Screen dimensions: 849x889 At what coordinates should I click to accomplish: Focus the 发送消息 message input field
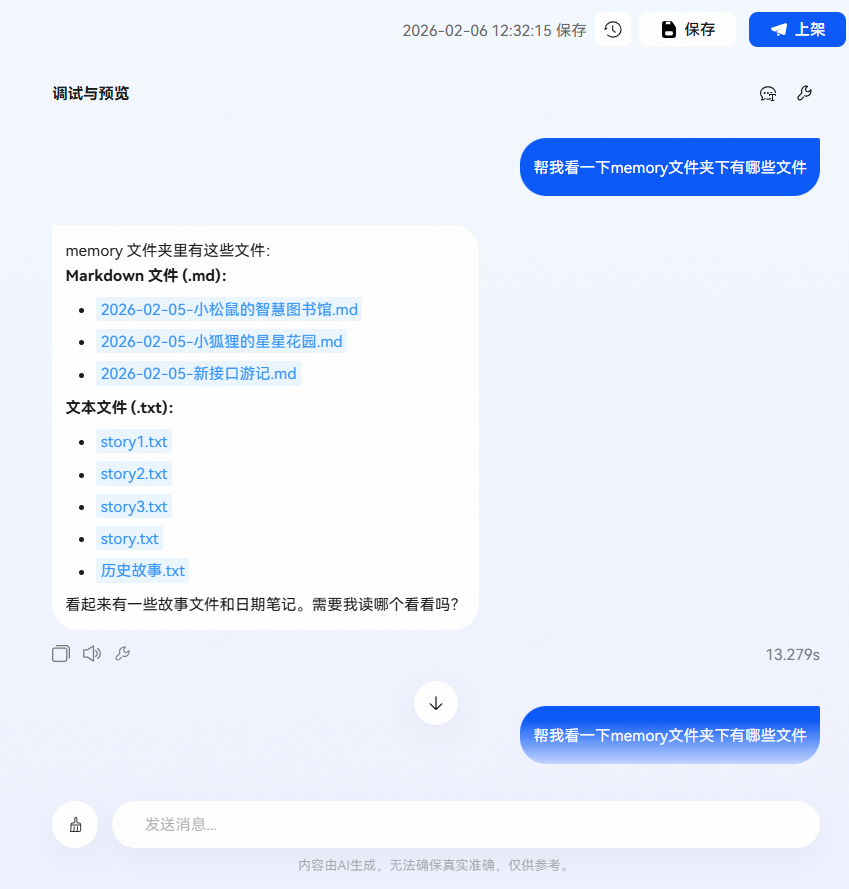point(466,824)
